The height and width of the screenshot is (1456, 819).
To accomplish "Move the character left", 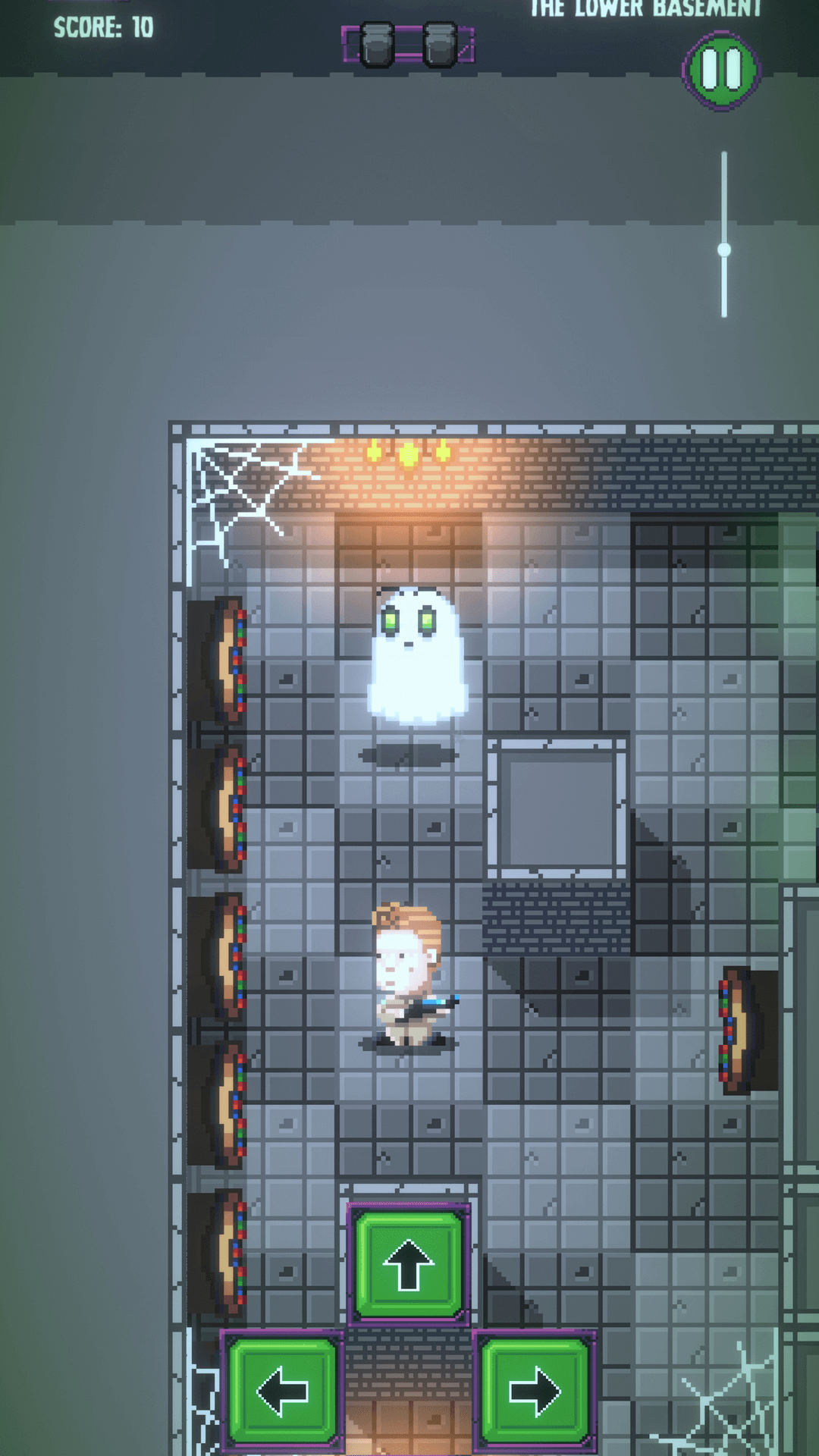I will [282, 1391].
